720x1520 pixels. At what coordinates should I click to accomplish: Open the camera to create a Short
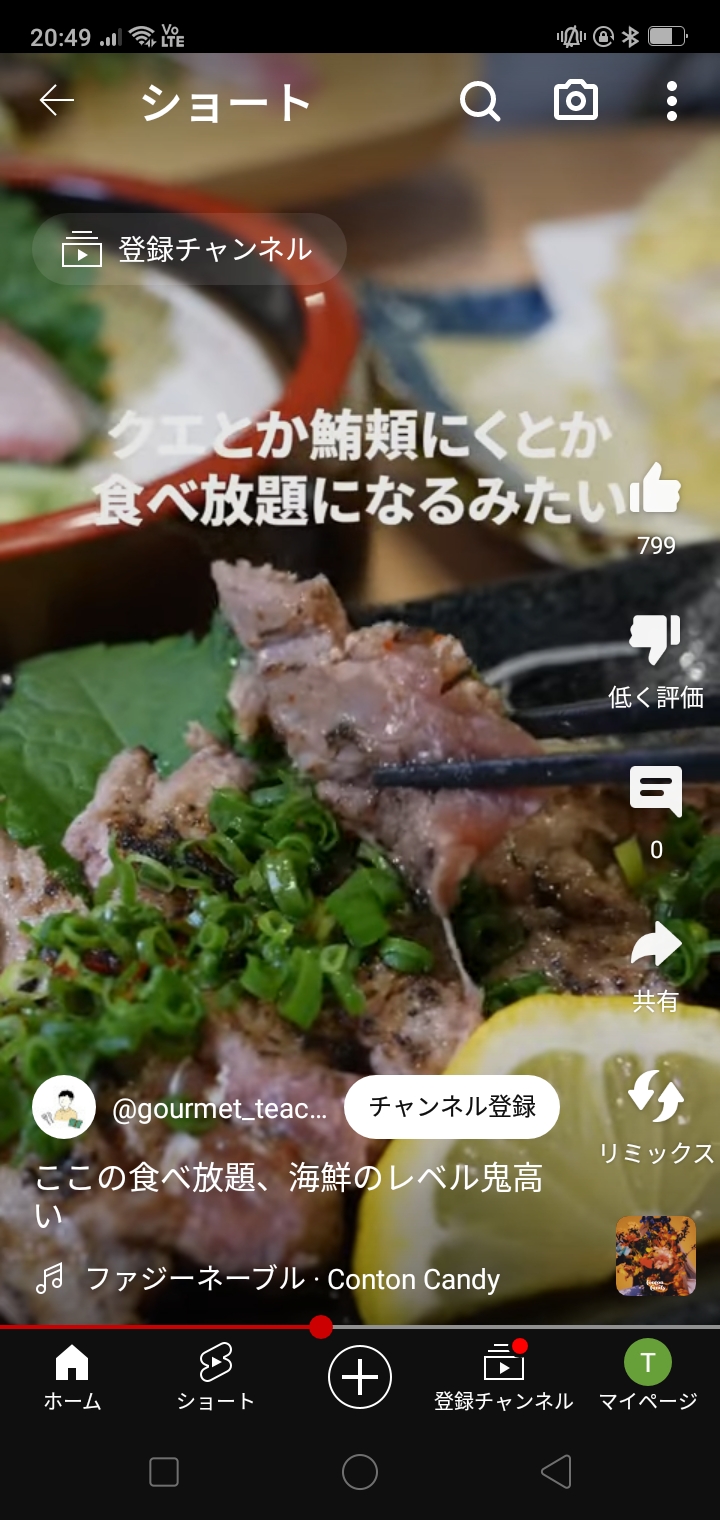[576, 101]
